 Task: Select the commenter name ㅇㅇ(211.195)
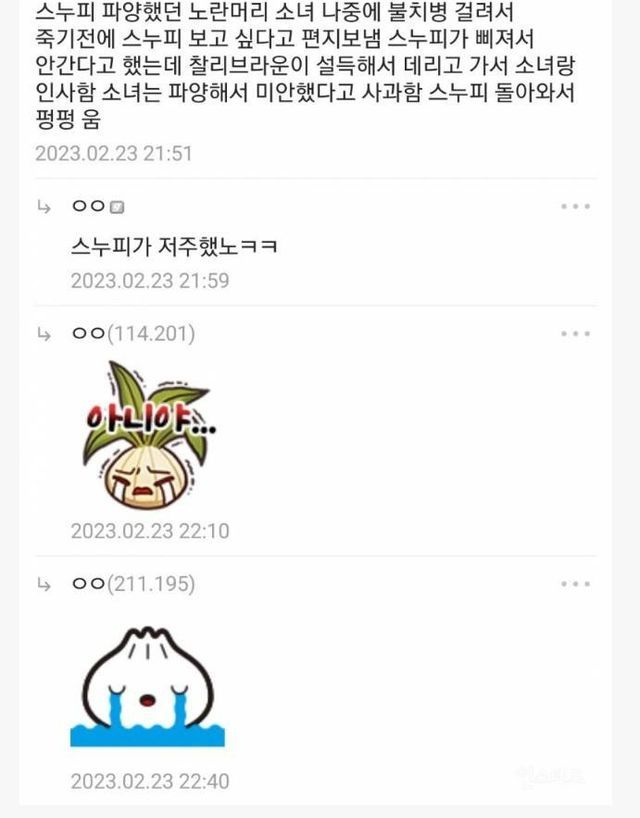tap(133, 584)
